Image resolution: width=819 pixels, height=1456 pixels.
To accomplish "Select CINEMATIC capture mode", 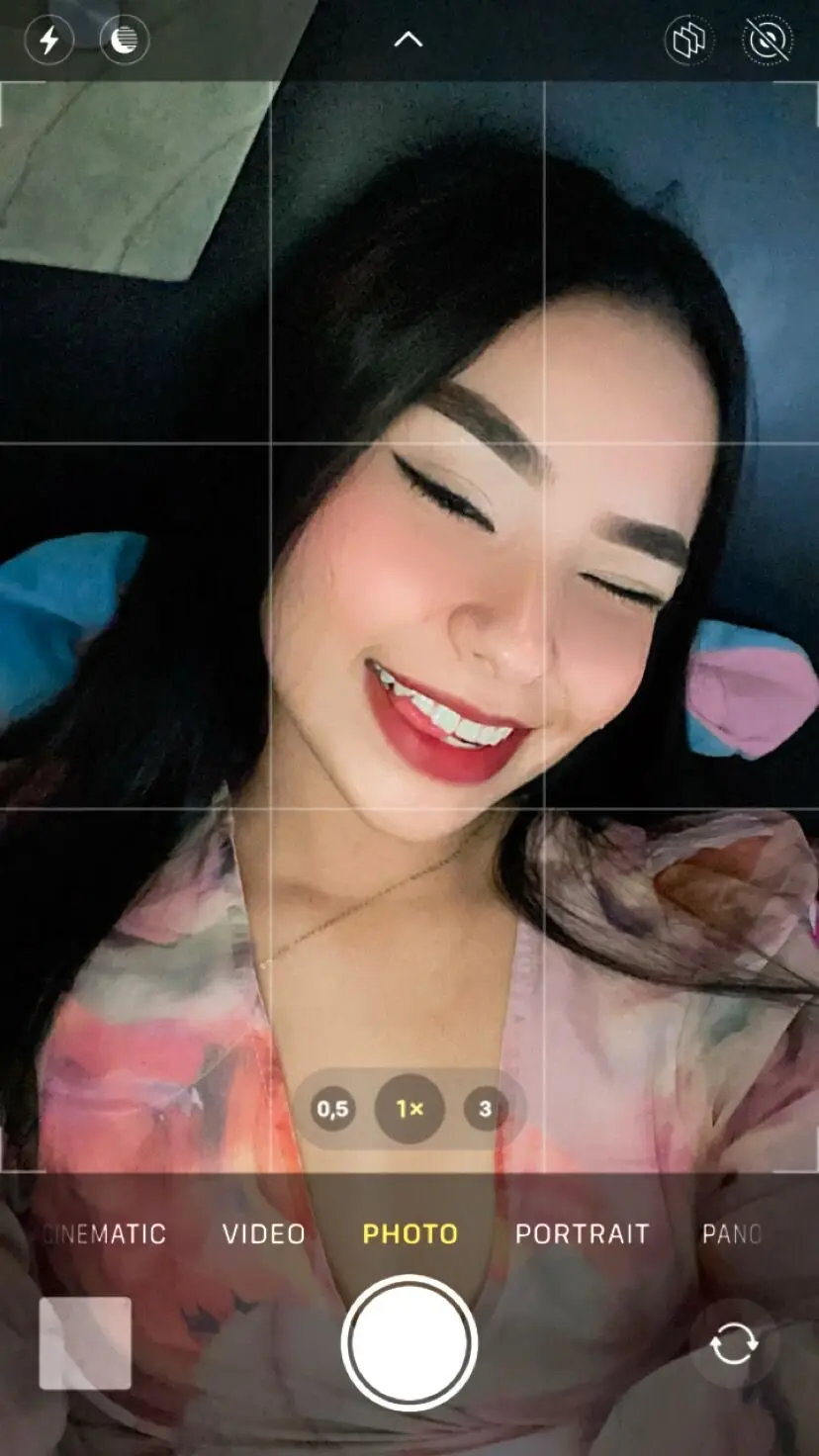I will (x=103, y=1234).
